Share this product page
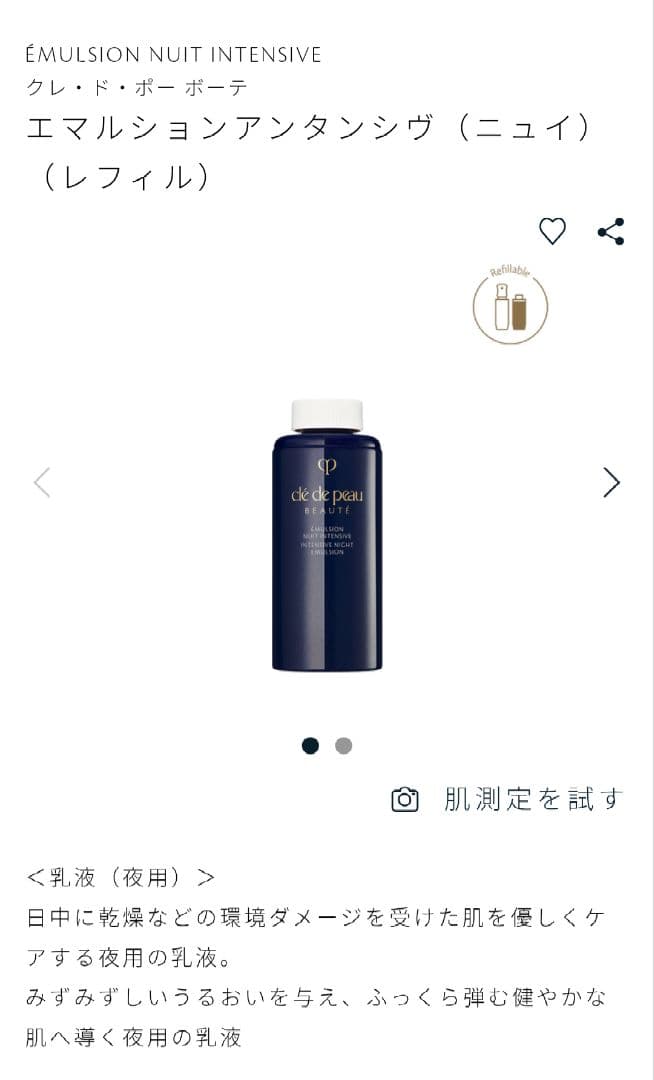 tap(611, 232)
